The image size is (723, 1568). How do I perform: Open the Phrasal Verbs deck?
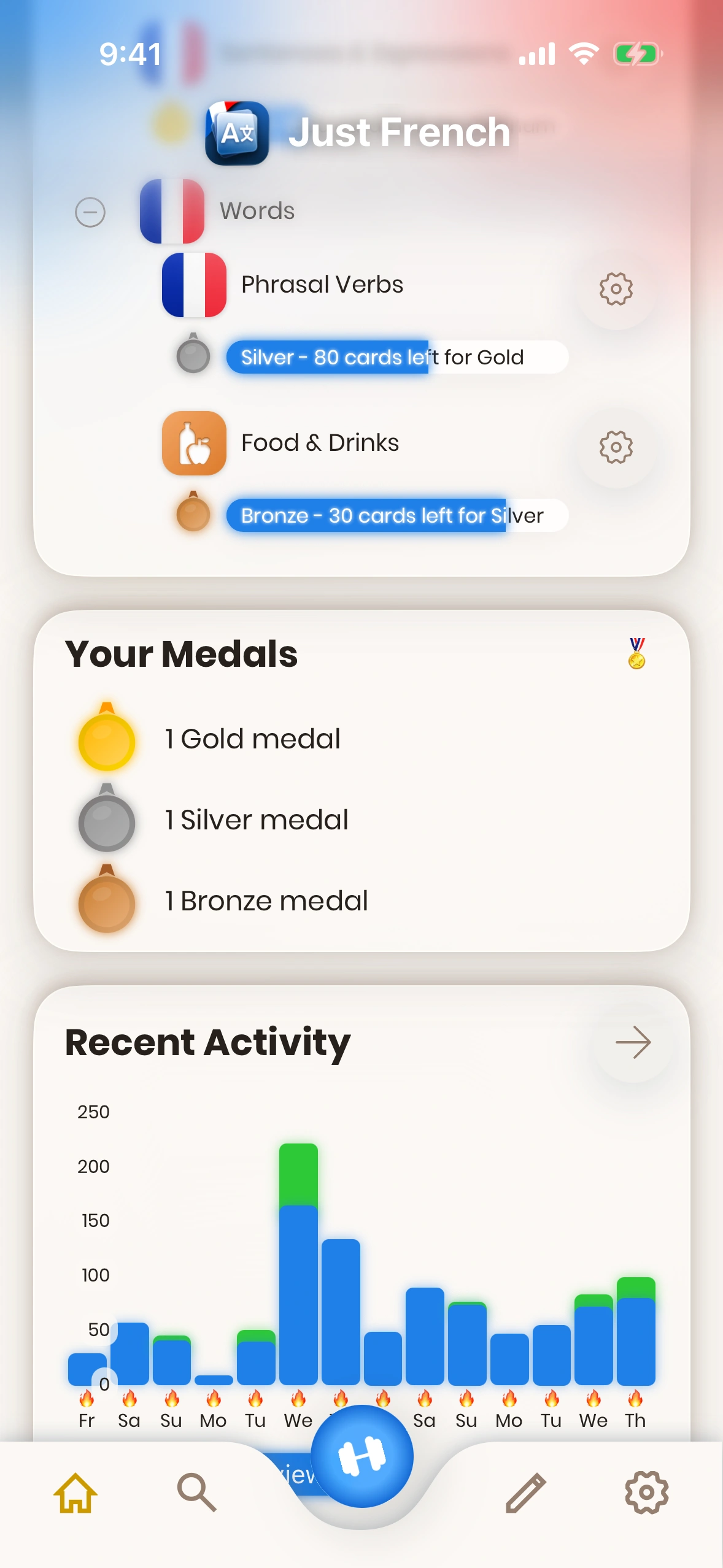pos(322,285)
